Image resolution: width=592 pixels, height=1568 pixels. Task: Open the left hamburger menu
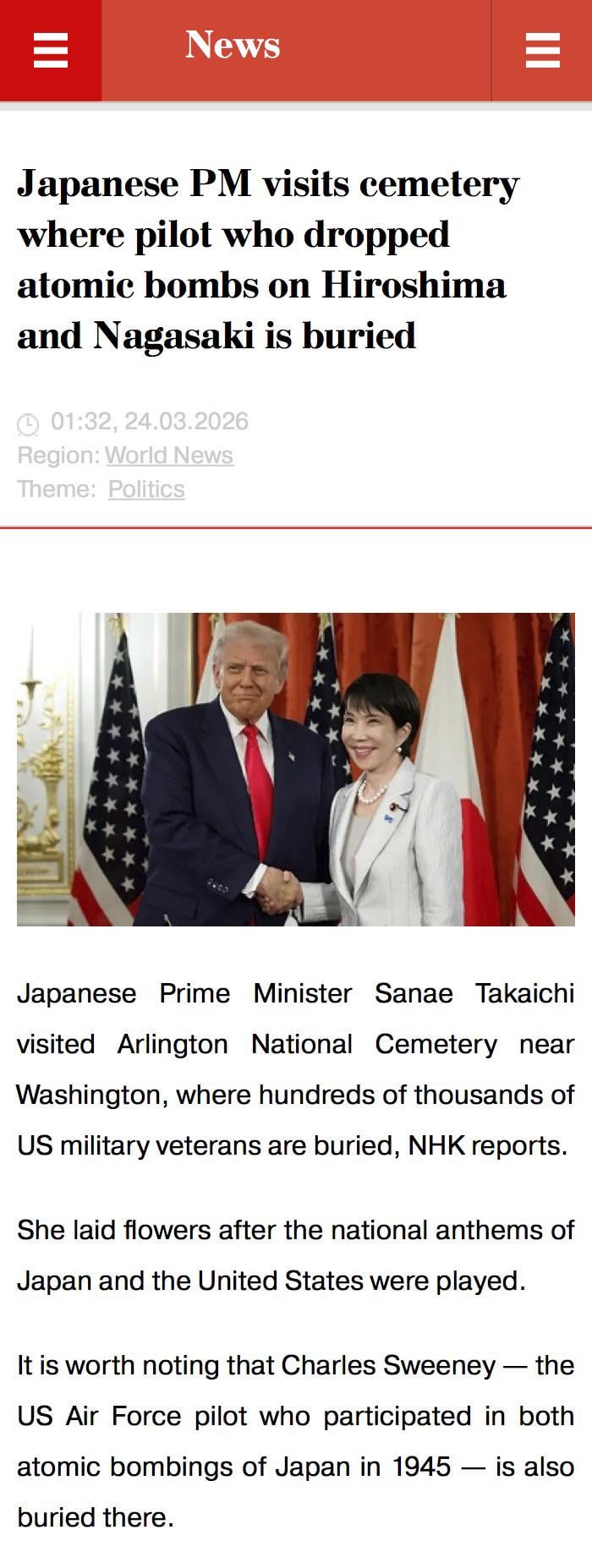(50, 51)
